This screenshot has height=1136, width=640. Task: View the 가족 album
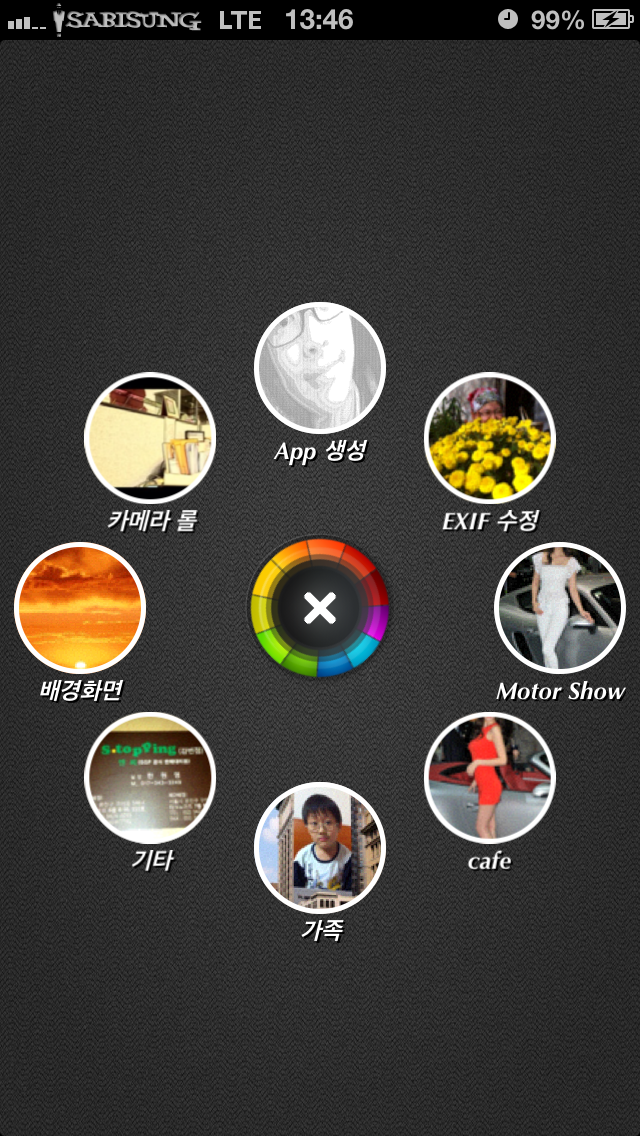tap(320, 848)
